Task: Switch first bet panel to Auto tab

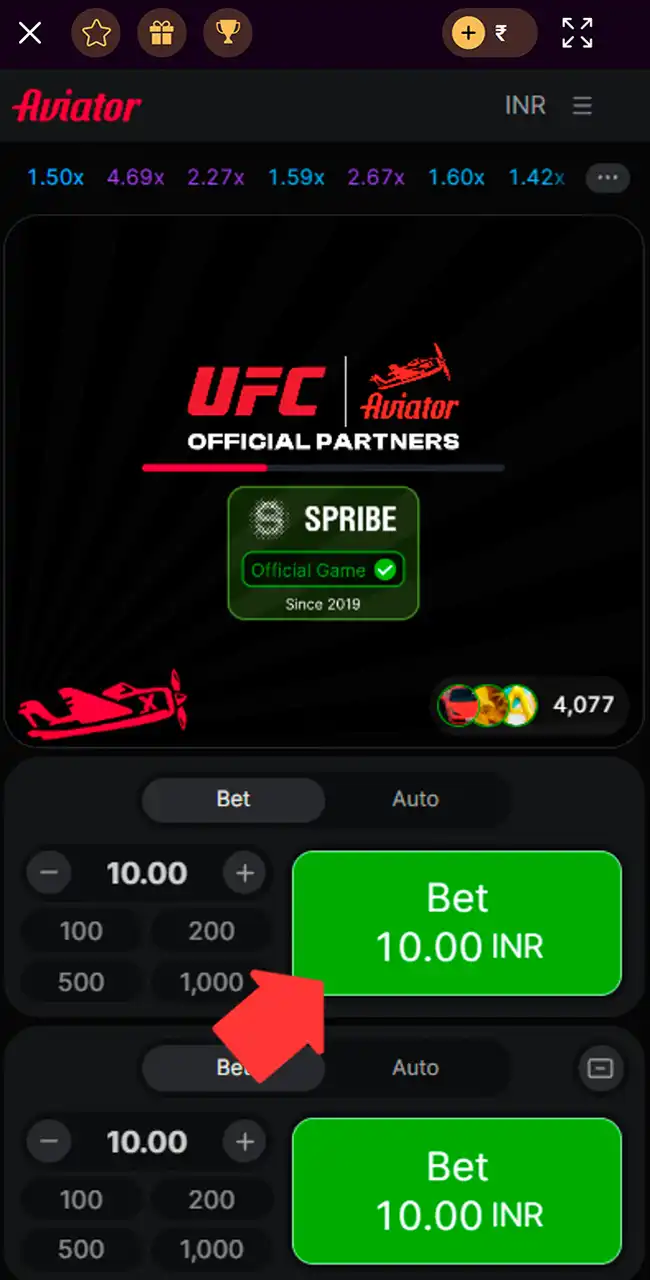Action: (x=415, y=799)
